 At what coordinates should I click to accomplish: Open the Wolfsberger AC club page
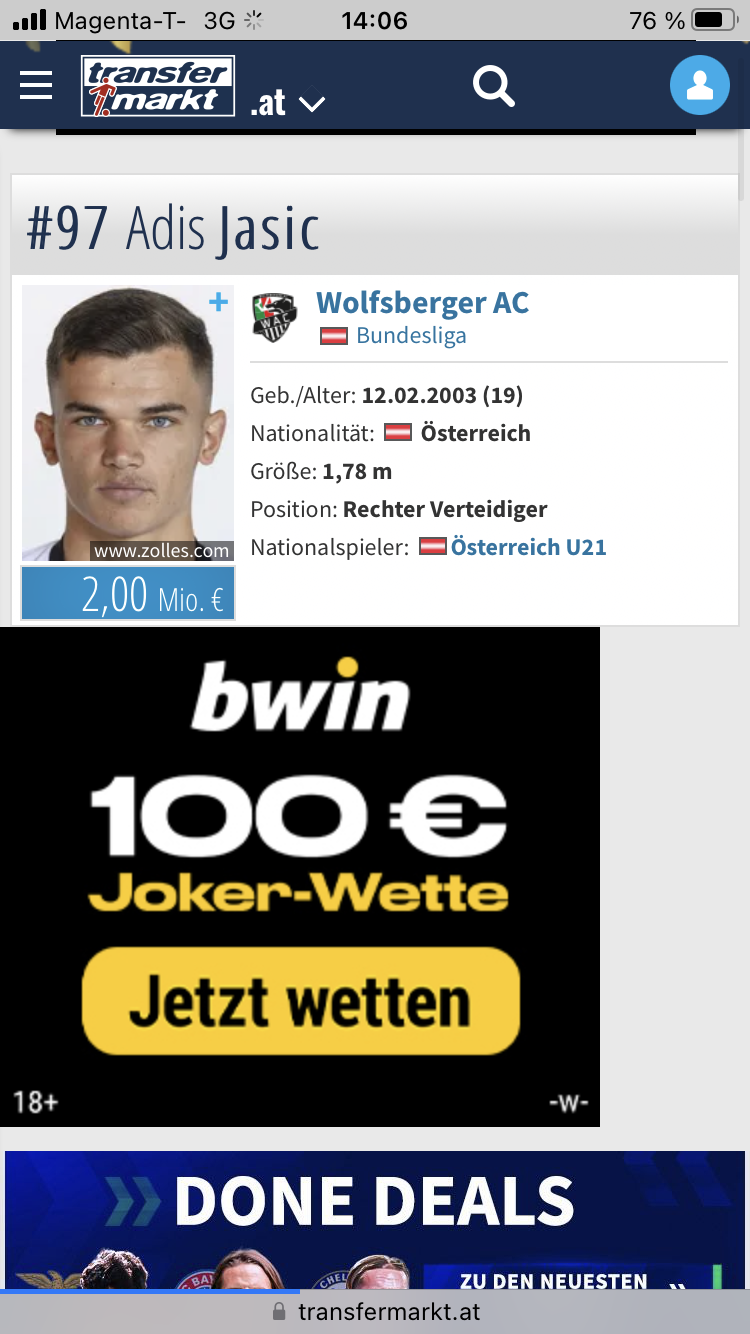[x=422, y=303]
